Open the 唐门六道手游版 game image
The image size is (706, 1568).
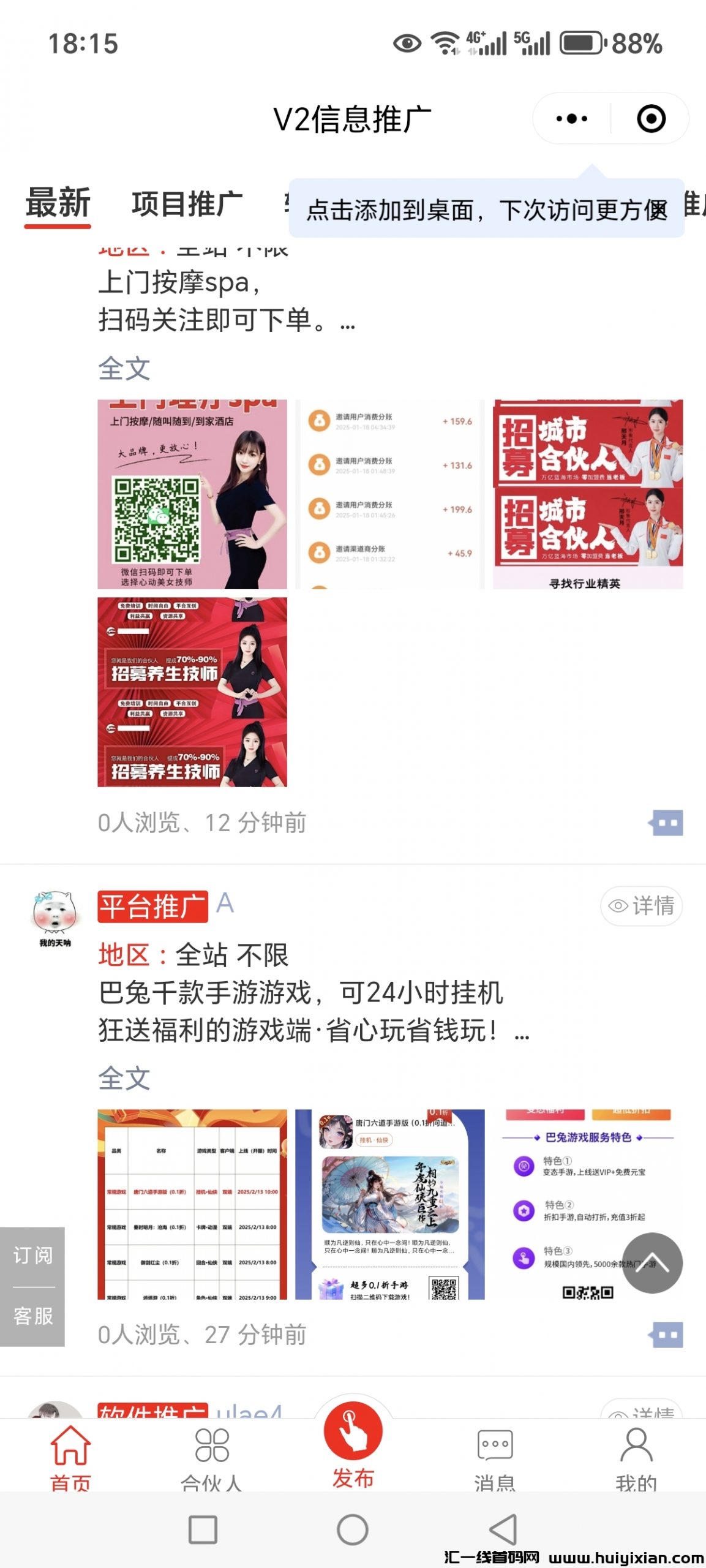(389, 1204)
